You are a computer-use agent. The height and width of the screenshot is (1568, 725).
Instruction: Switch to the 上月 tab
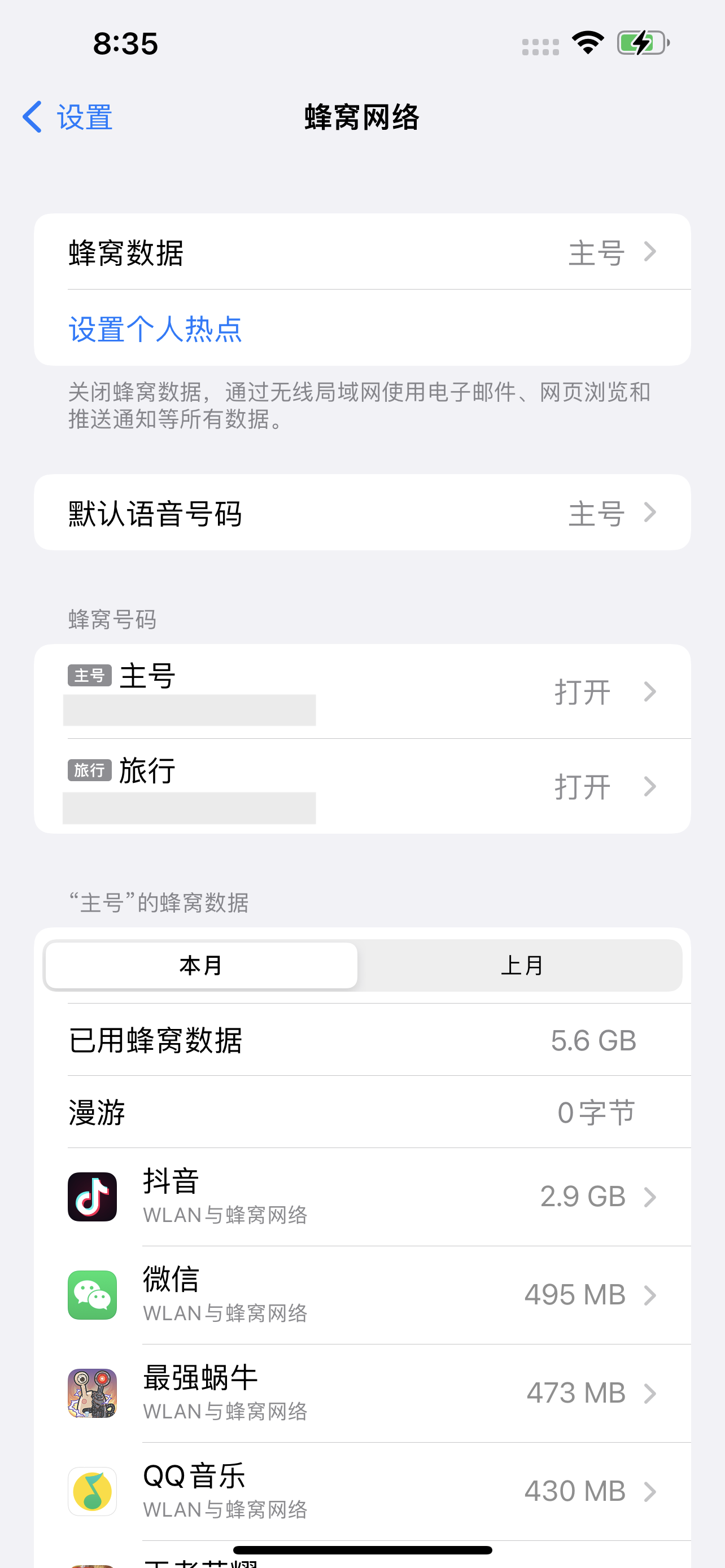[x=521, y=965]
